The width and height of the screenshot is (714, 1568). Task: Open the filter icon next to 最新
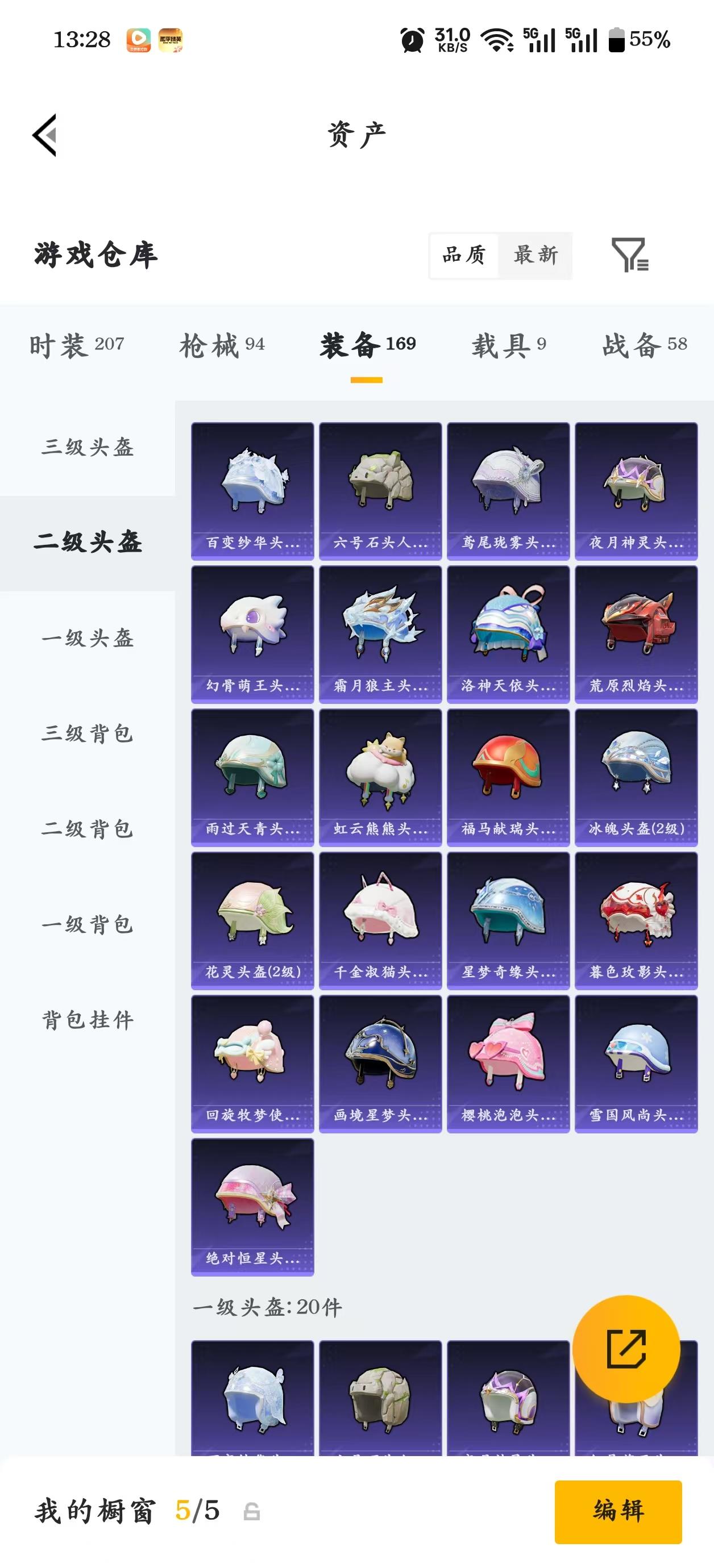pos(629,255)
